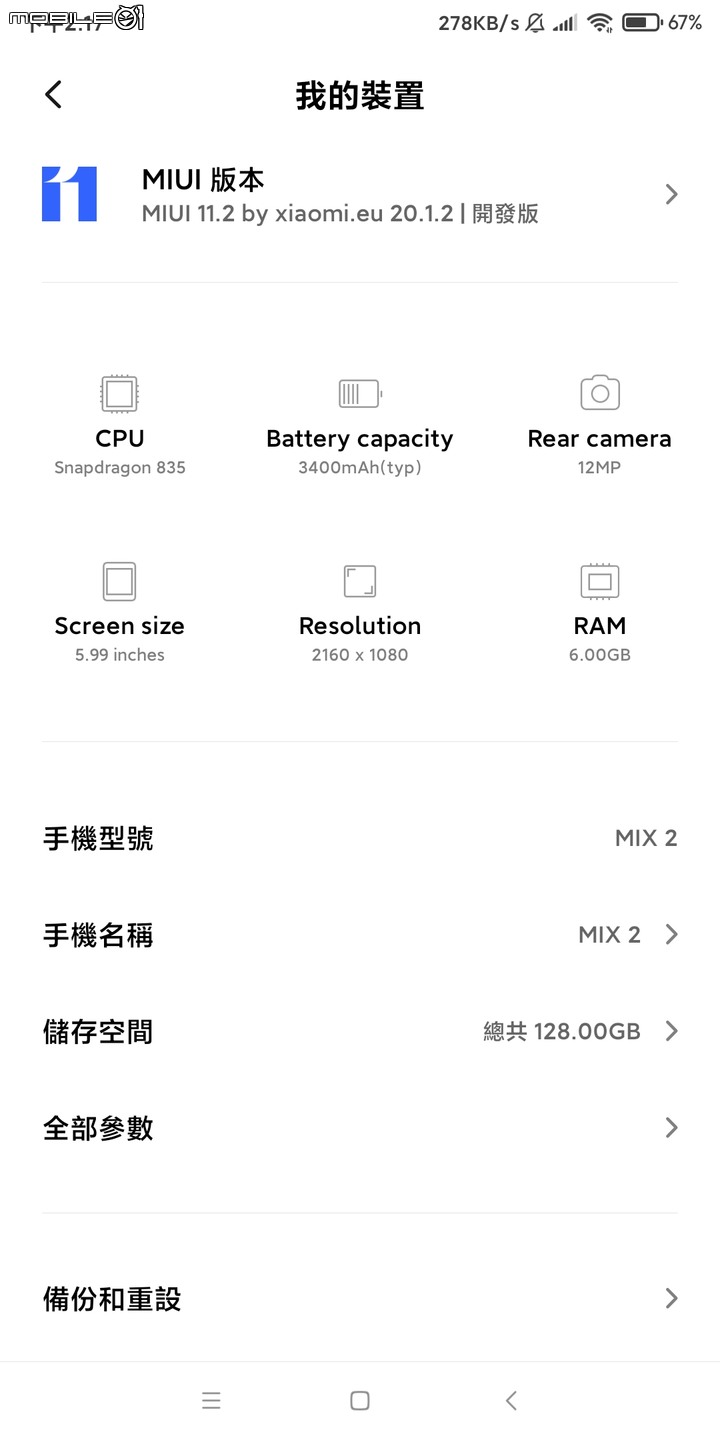Expand the 儲存空間 storage details

click(671, 1031)
